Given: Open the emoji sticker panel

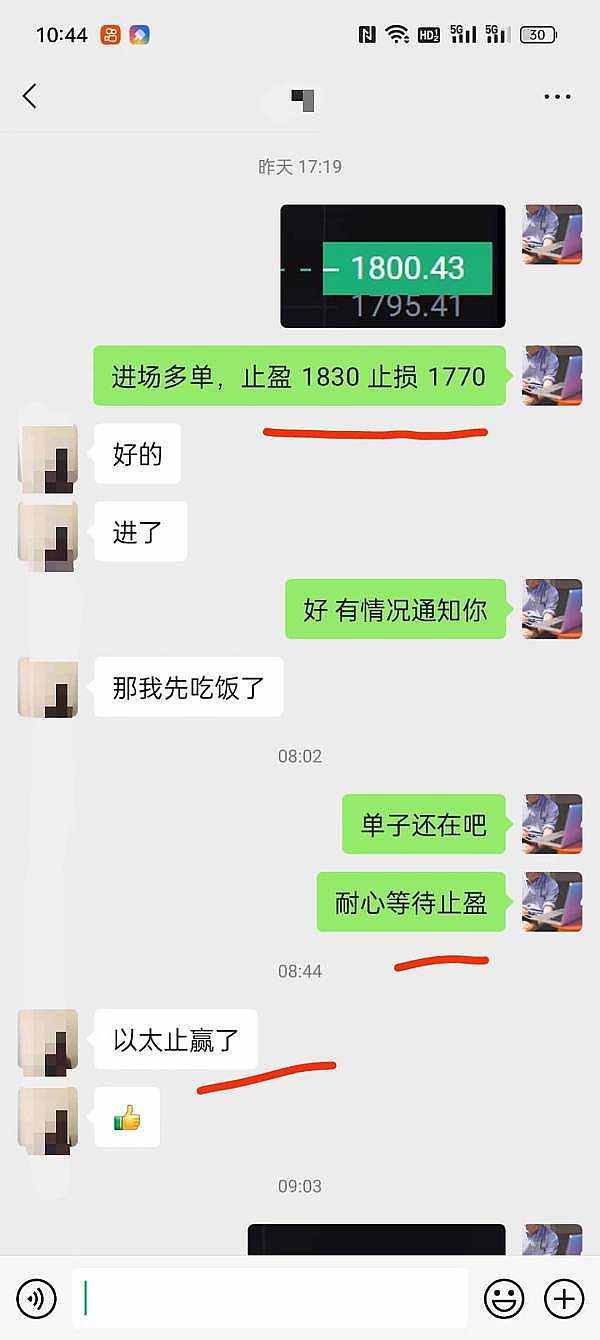Looking at the screenshot, I should (x=504, y=1299).
